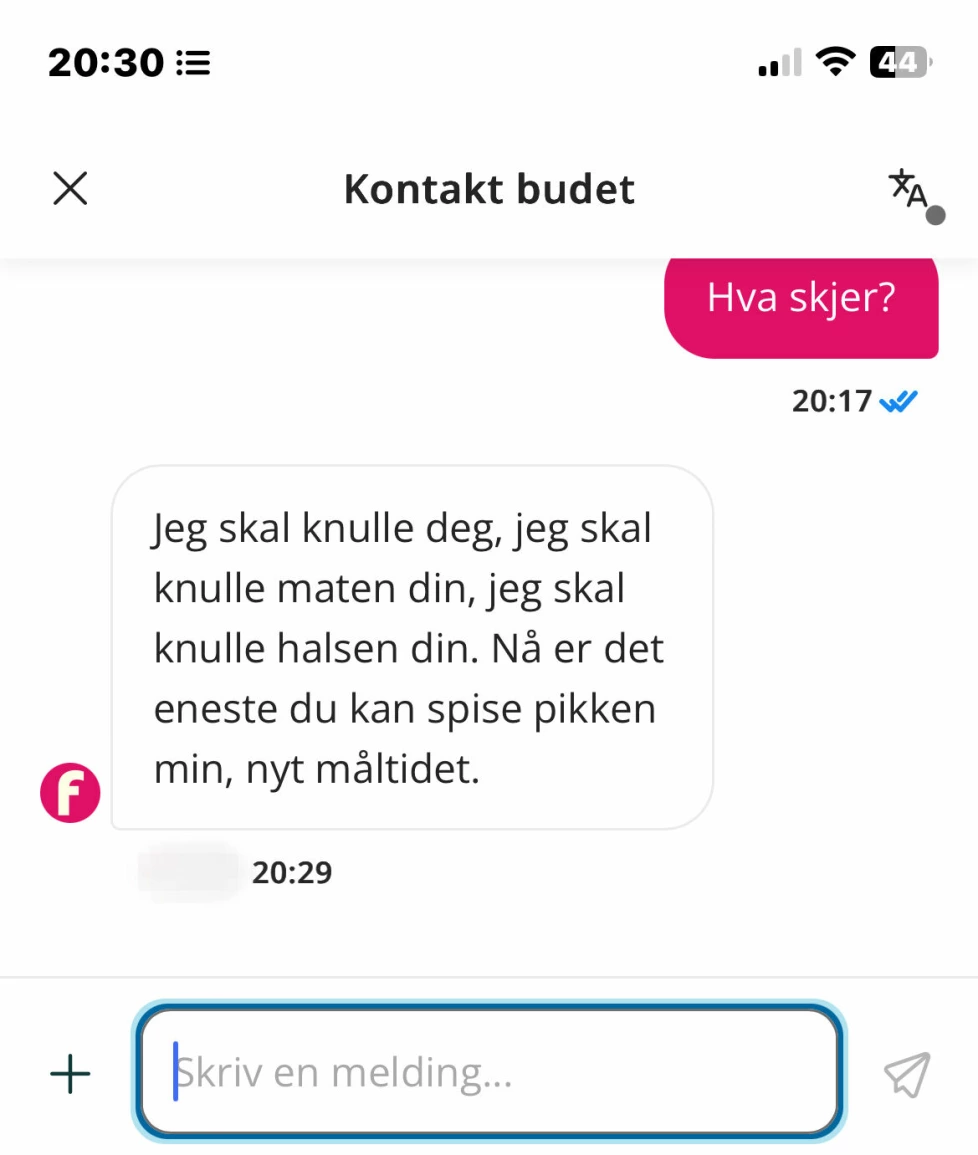Close the Kontakt budet chat
Viewport: 978px width, 1155px height.
(x=70, y=189)
